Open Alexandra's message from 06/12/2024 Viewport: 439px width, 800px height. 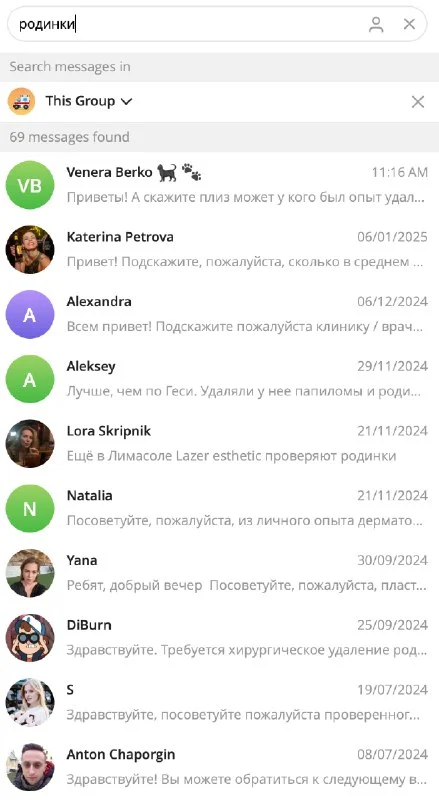coord(220,314)
